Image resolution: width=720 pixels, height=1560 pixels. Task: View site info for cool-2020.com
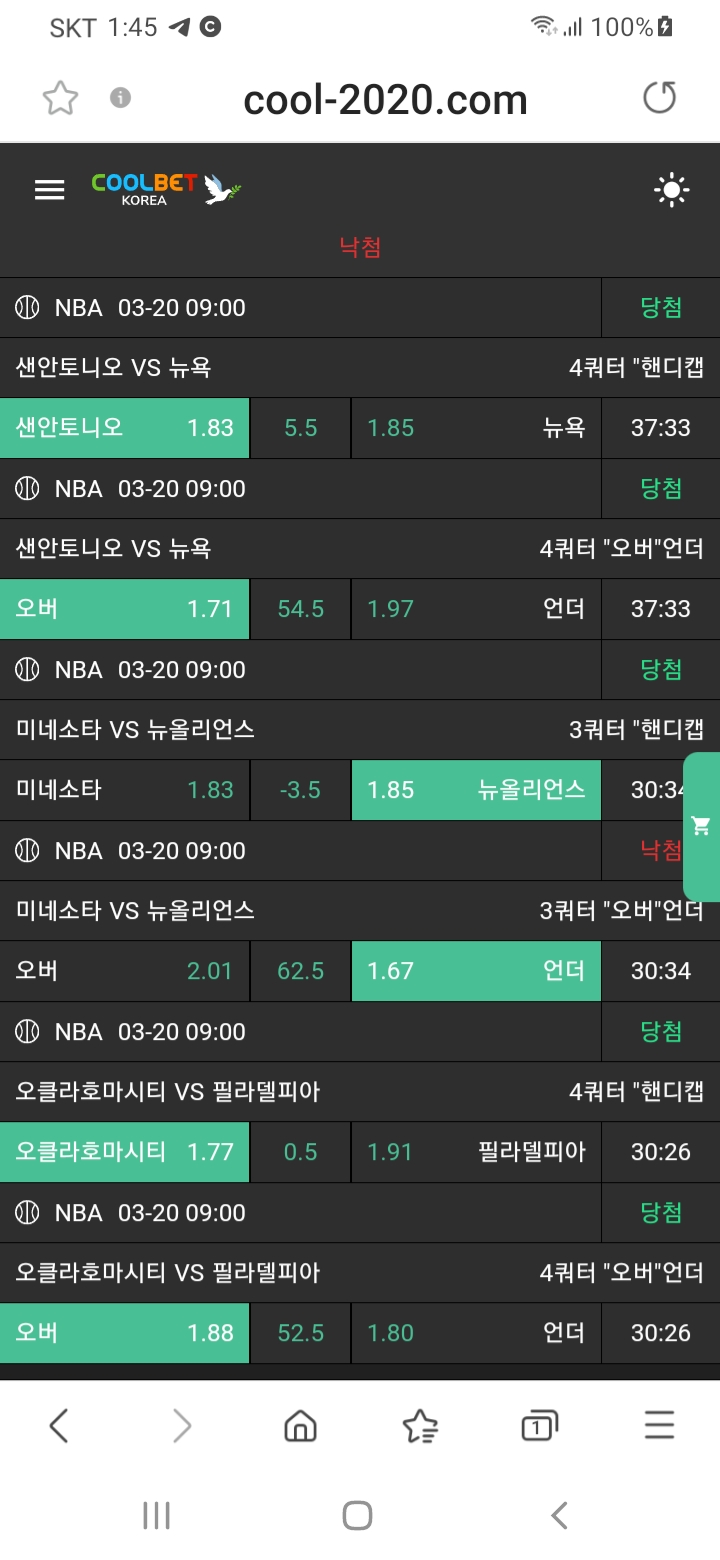point(121,98)
